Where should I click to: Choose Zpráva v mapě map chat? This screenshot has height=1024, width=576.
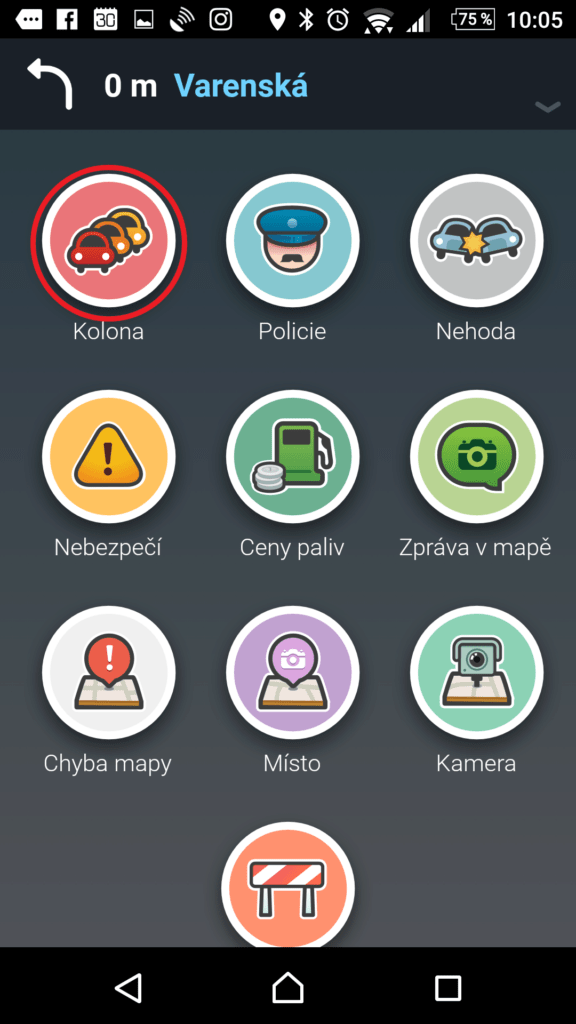click(x=477, y=456)
